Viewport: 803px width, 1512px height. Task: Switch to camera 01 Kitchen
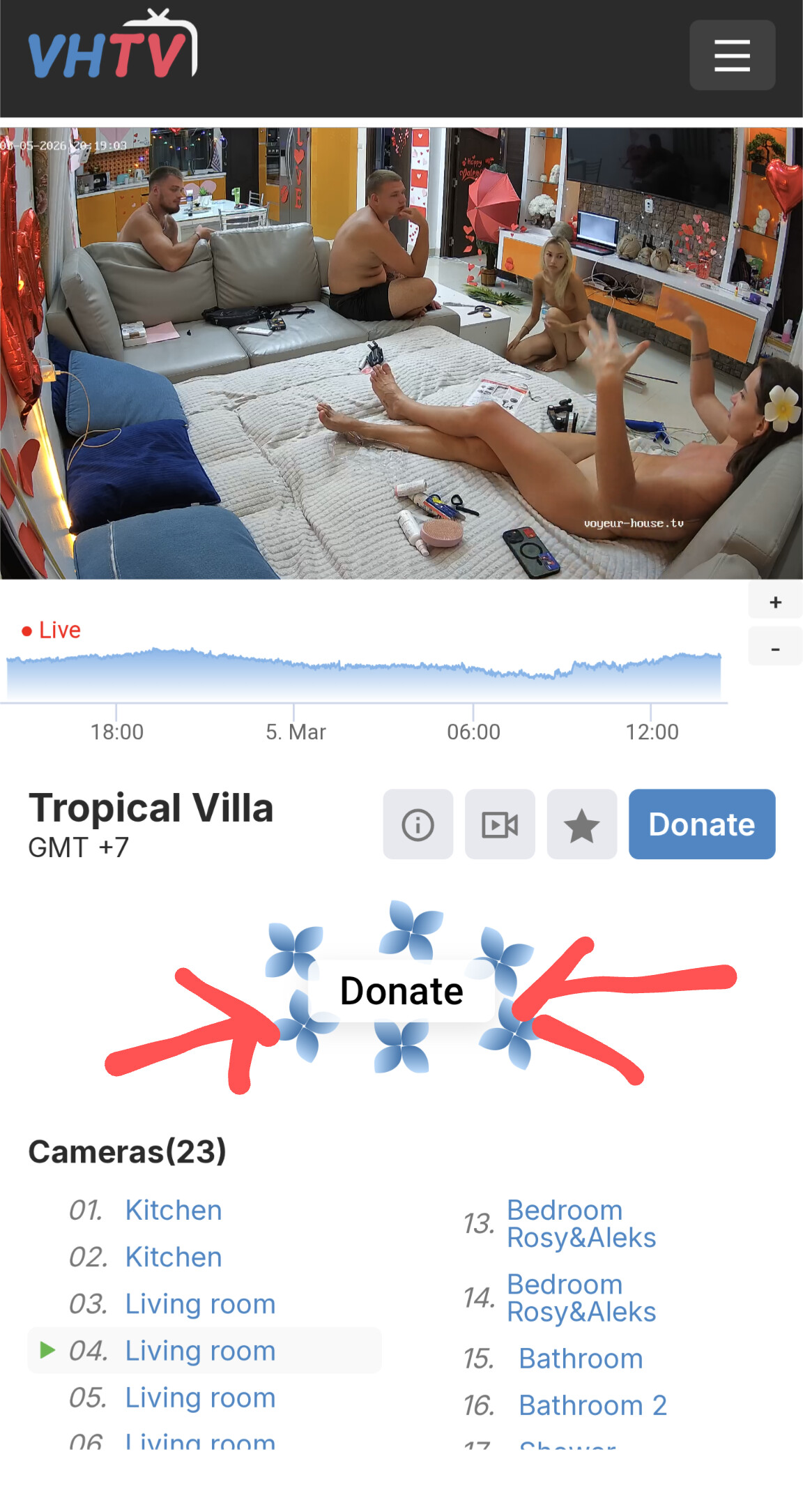pyautogui.click(x=174, y=1211)
